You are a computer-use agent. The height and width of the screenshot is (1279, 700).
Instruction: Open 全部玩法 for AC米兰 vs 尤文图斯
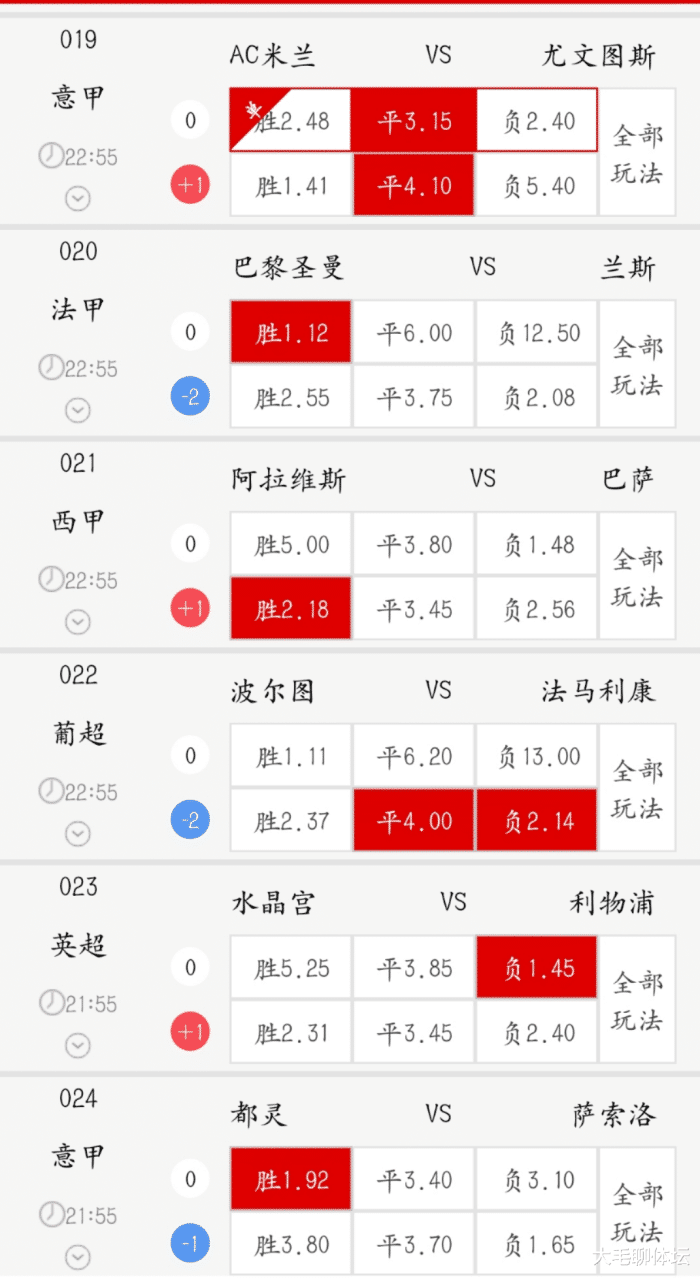(x=637, y=153)
